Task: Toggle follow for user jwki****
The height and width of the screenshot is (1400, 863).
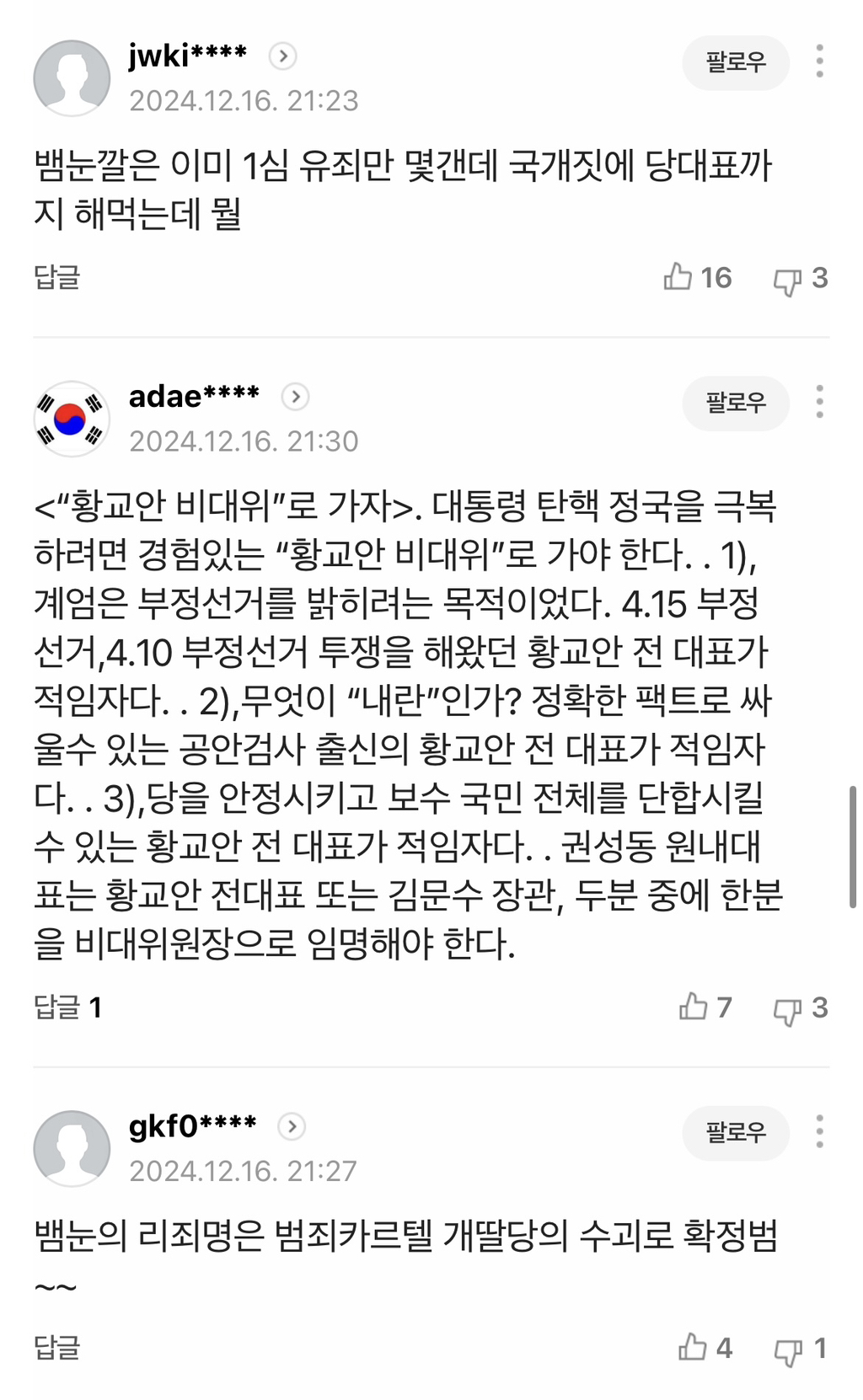Action: pyautogui.click(x=735, y=63)
